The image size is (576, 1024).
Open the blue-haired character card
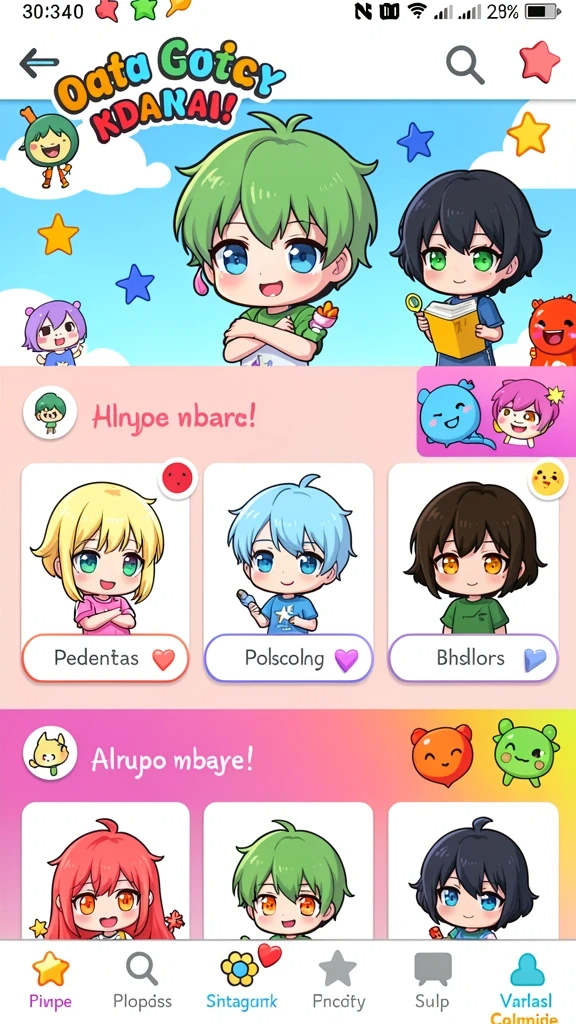point(289,549)
